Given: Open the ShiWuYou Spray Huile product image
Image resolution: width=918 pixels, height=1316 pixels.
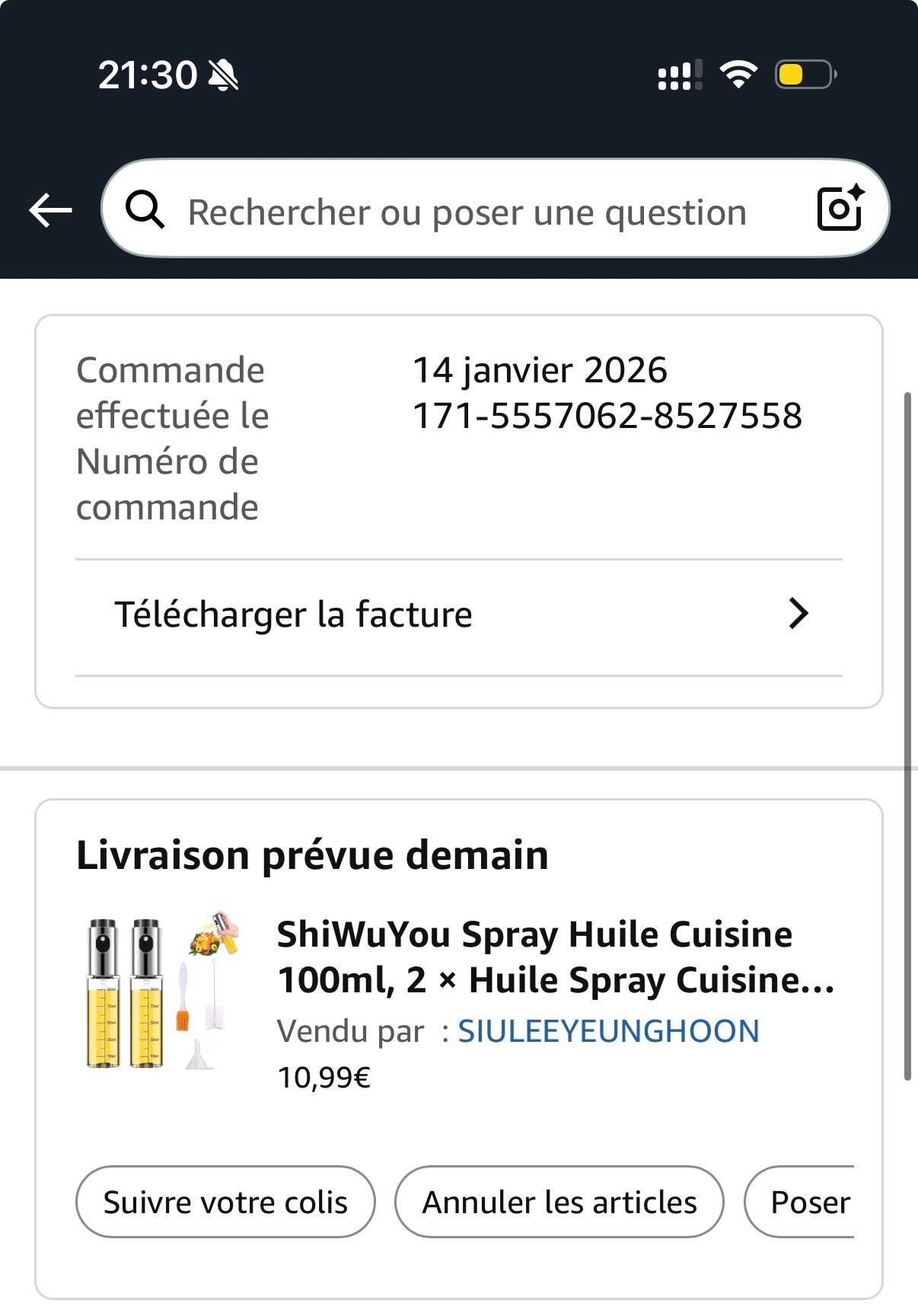Looking at the screenshot, I should coord(161,992).
